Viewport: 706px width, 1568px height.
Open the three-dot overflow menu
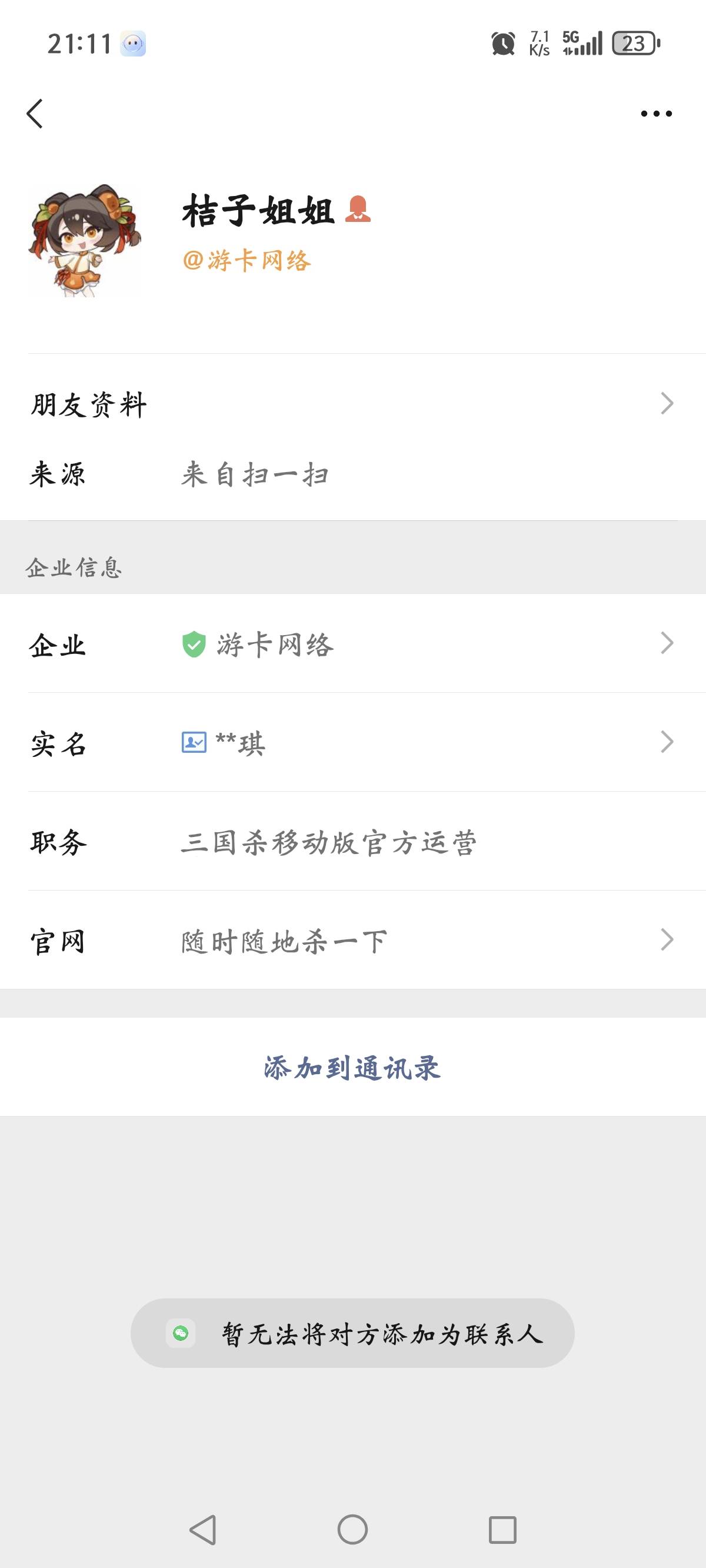point(656,114)
